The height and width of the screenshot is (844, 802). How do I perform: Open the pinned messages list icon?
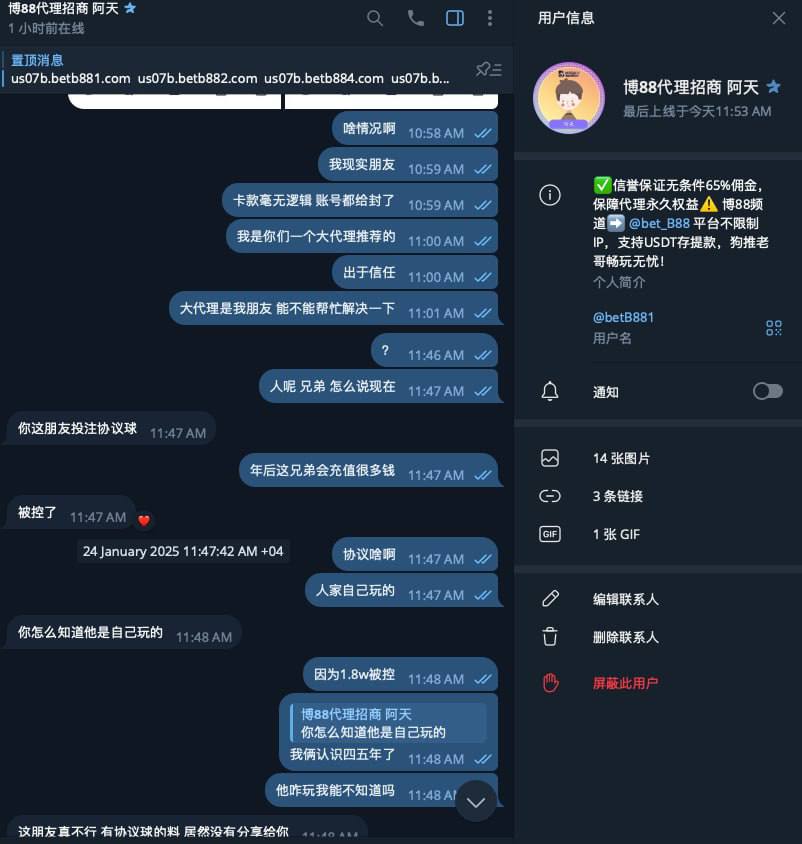point(489,69)
